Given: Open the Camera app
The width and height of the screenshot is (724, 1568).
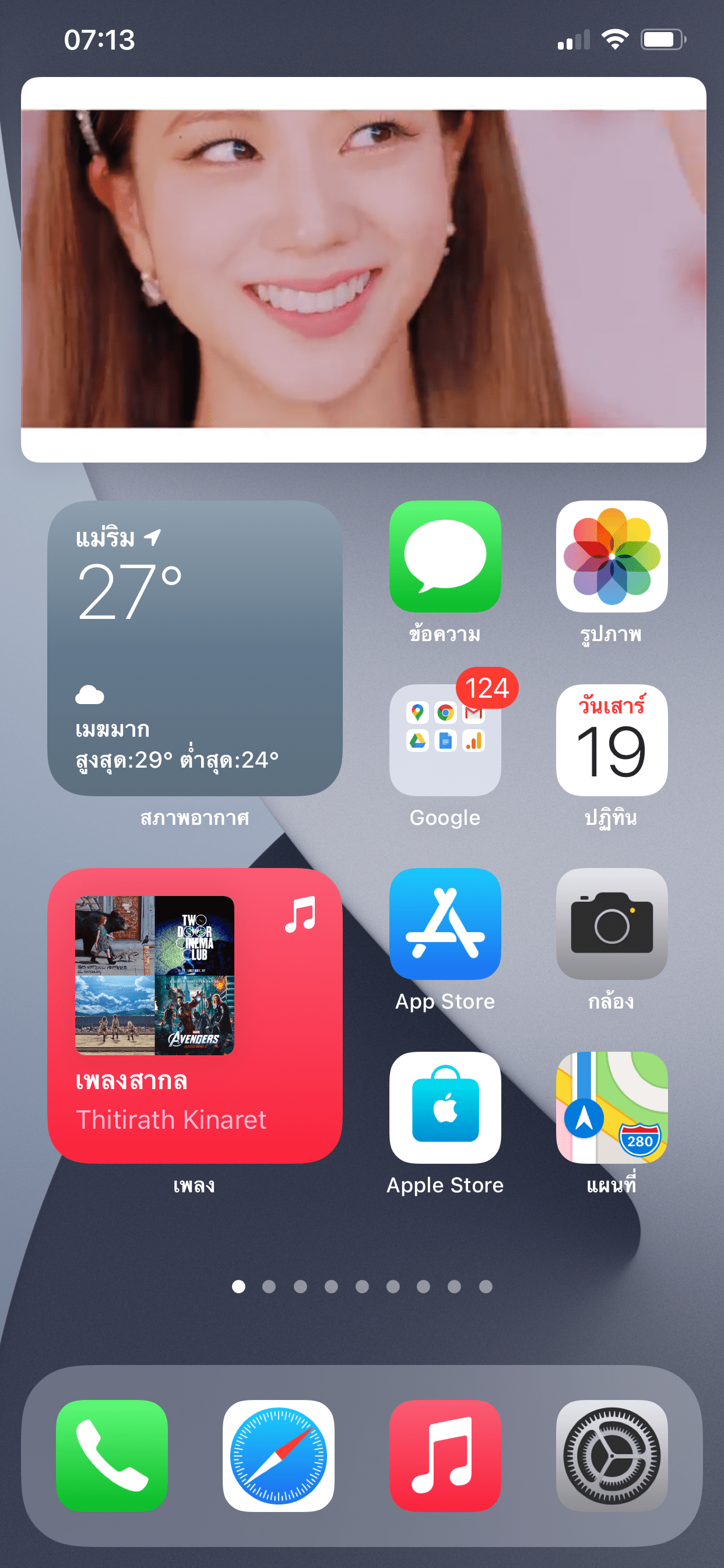Looking at the screenshot, I should 611,923.
